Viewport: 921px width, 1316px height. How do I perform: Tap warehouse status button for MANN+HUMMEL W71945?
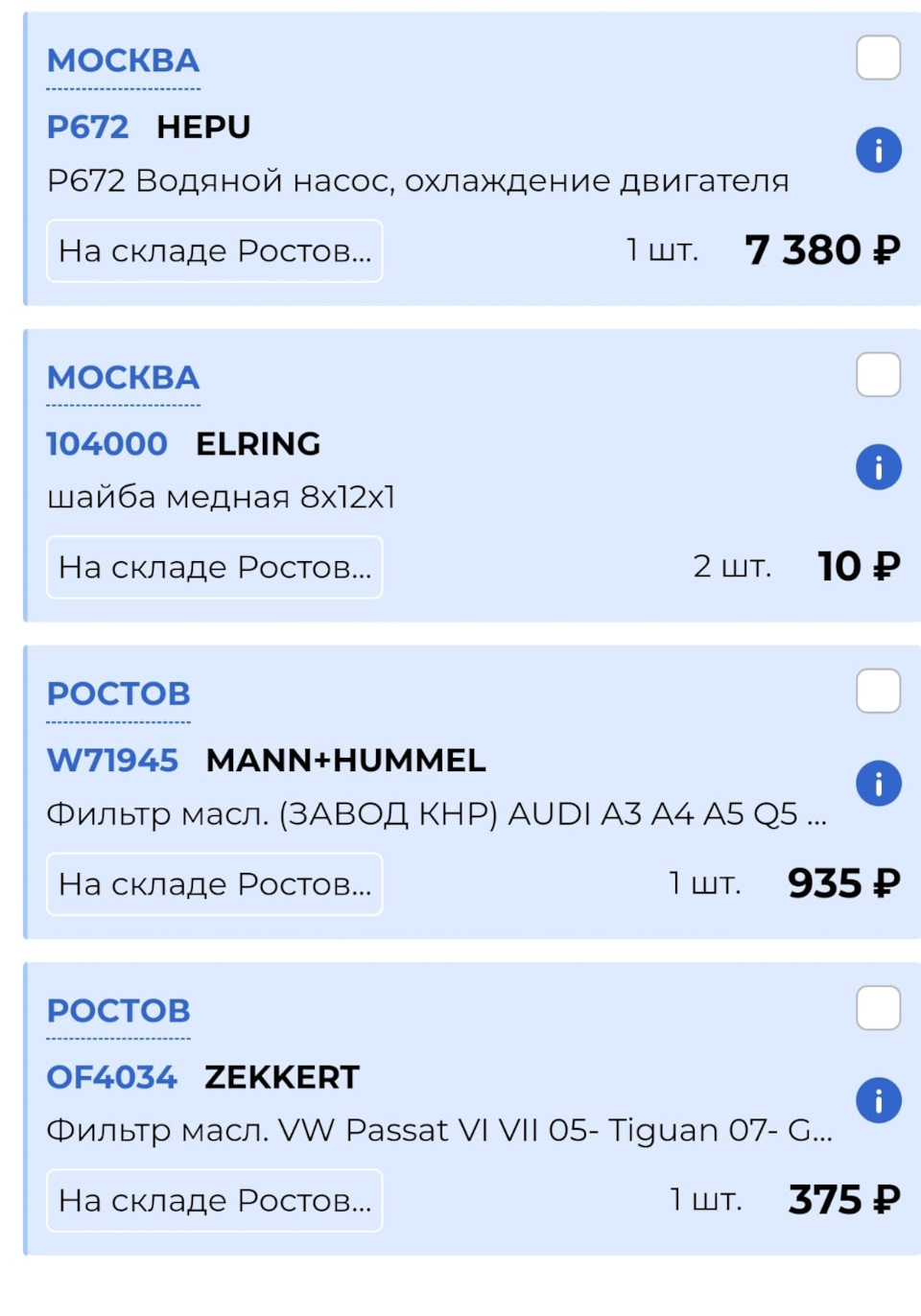pyautogui.click(x=214, y=884)
